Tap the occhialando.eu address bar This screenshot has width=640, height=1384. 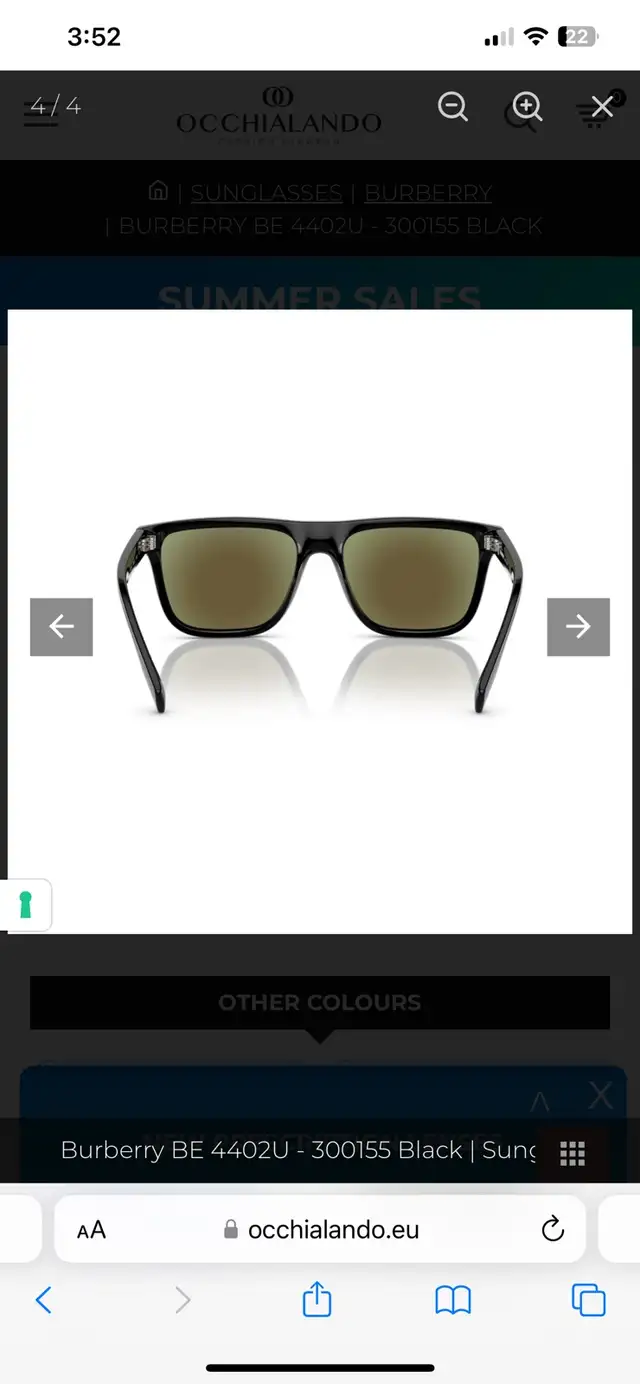[320, 1229]
